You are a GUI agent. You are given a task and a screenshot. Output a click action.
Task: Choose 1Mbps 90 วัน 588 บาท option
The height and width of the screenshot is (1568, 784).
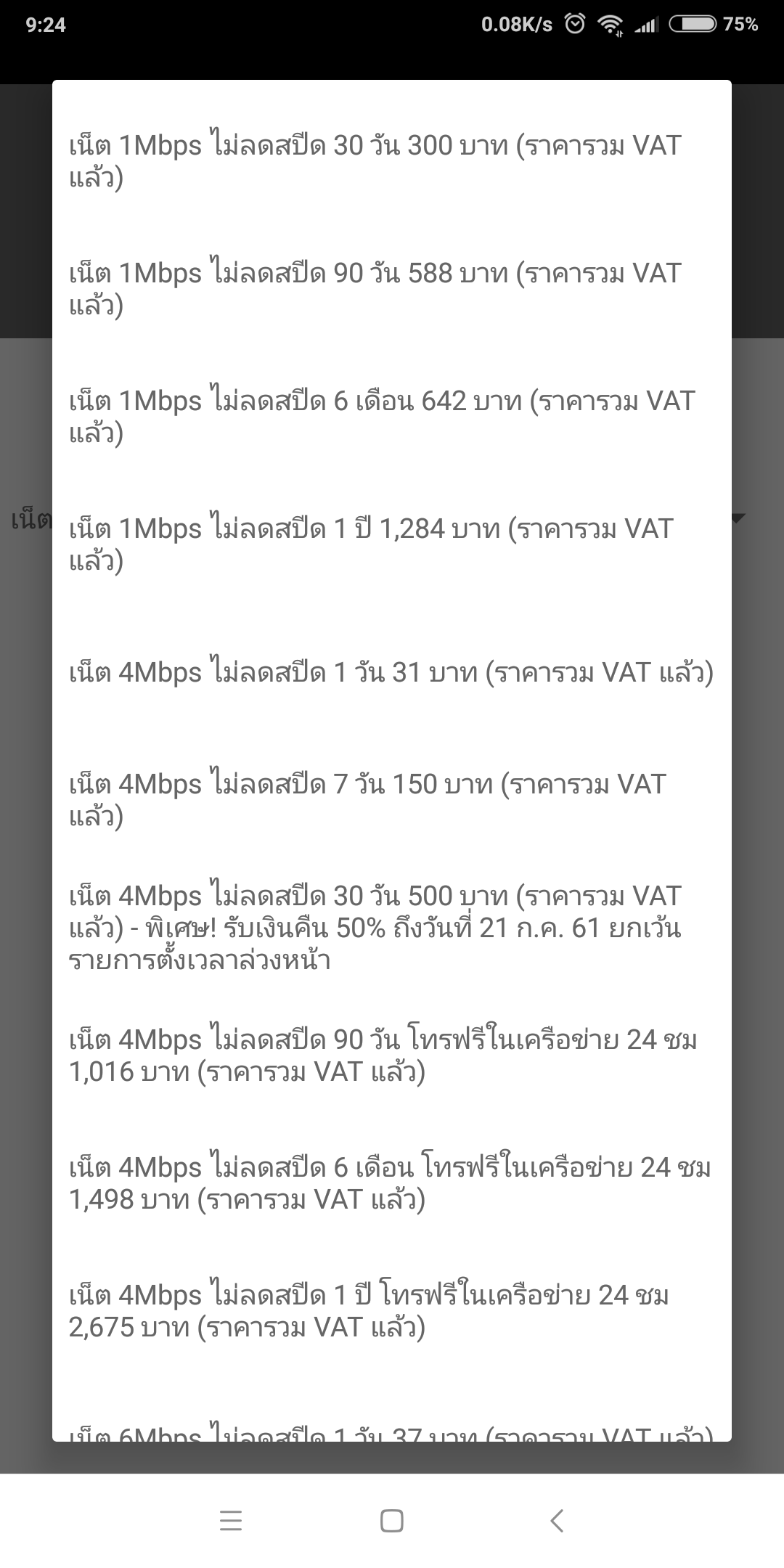(391, 289)
